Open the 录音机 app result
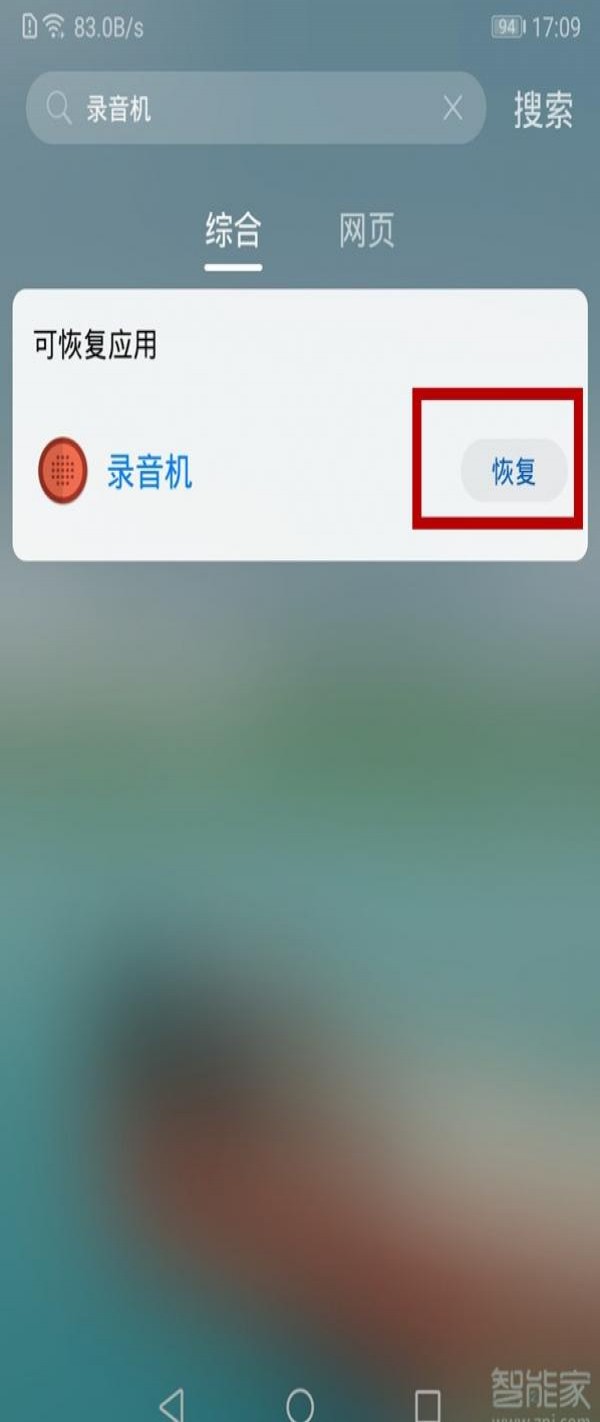Image resolution: width=600 pixels, height=1422 pixels. 150,472
